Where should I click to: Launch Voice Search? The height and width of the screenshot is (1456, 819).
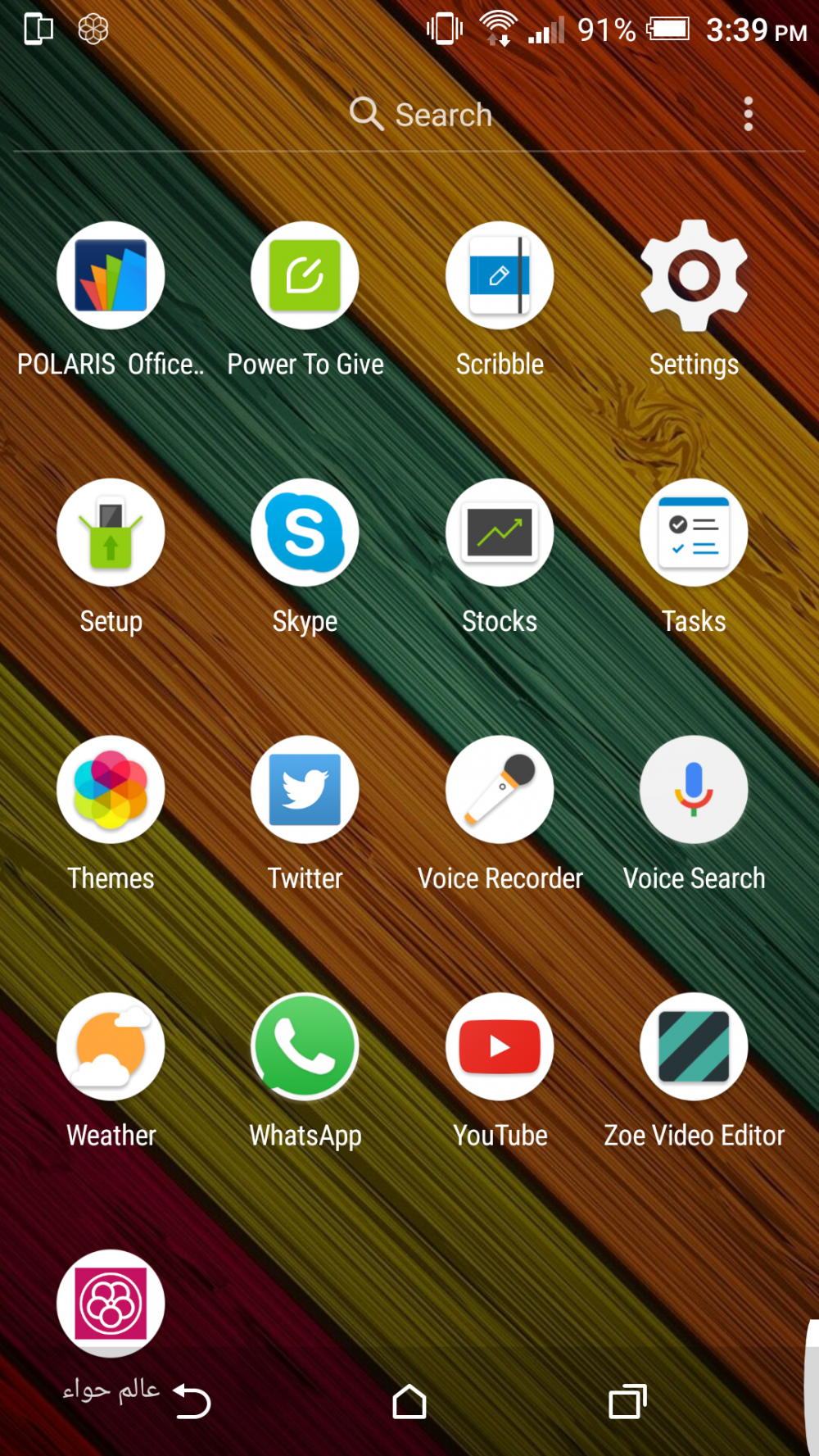pos(694,790)
